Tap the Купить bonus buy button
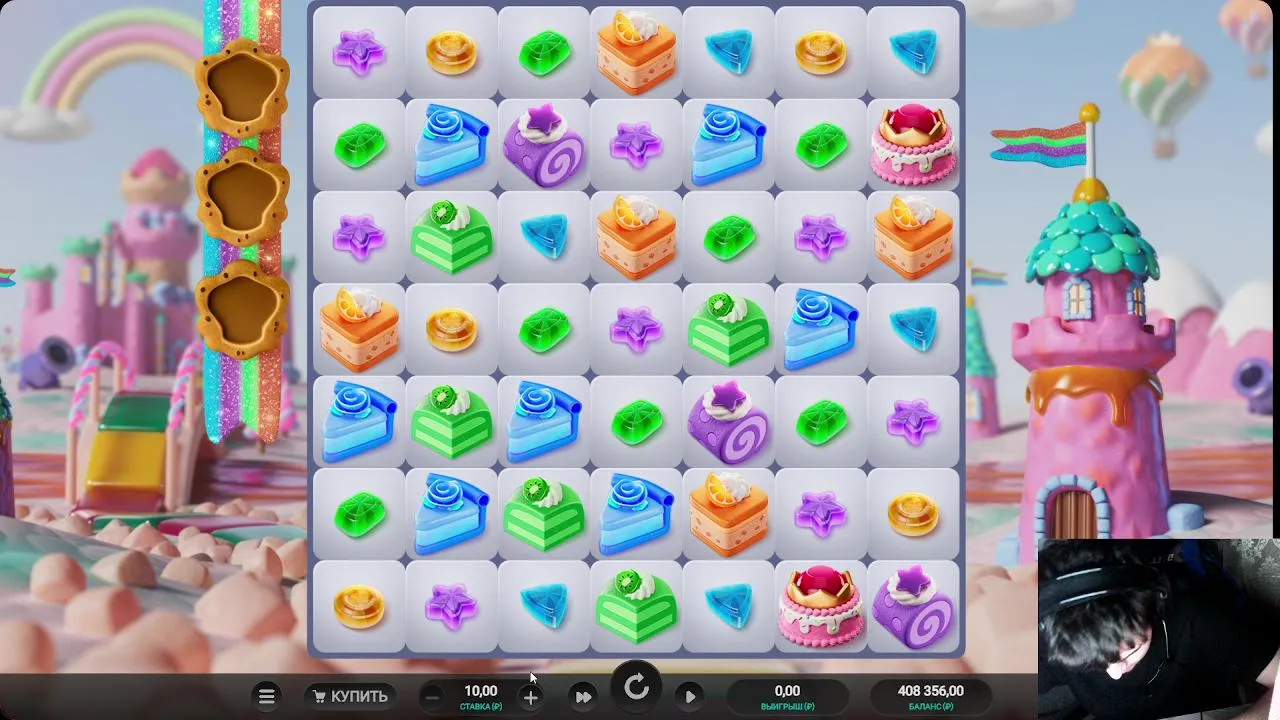 point(349,696)
